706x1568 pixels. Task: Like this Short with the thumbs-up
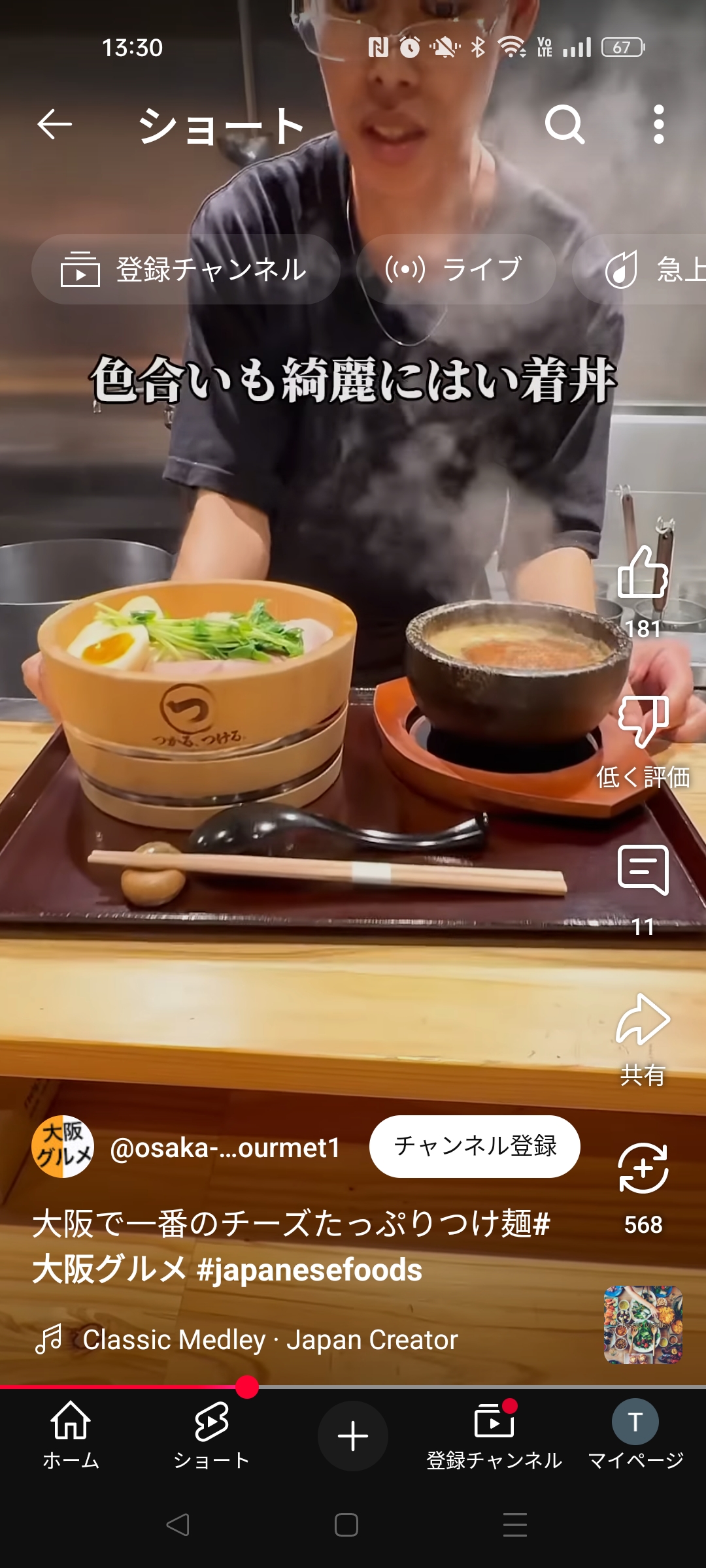click(643, 572)
